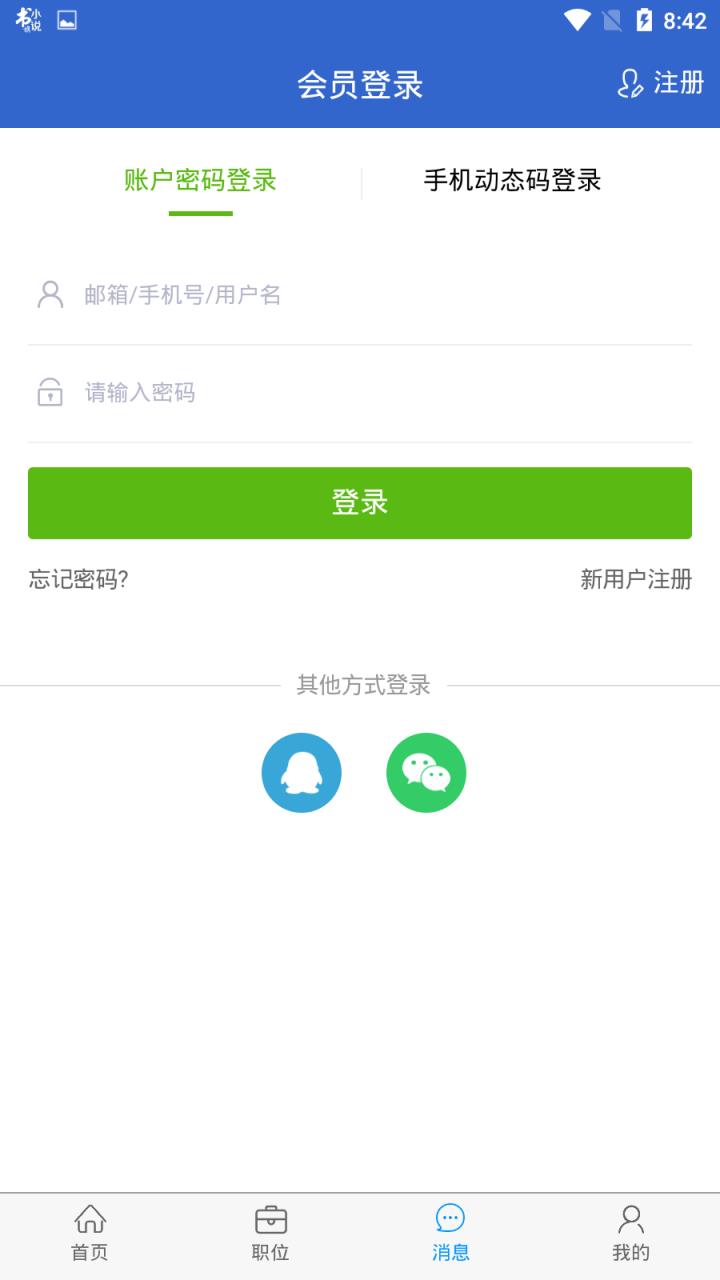Switch to the 手机动态码登录 tab
The height and width of the screenshot is (1280, 720).
(x=513, y=181)
